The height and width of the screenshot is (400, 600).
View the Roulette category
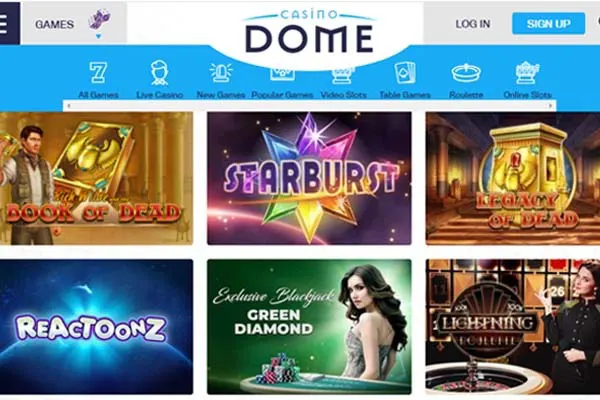click(466, 79)
